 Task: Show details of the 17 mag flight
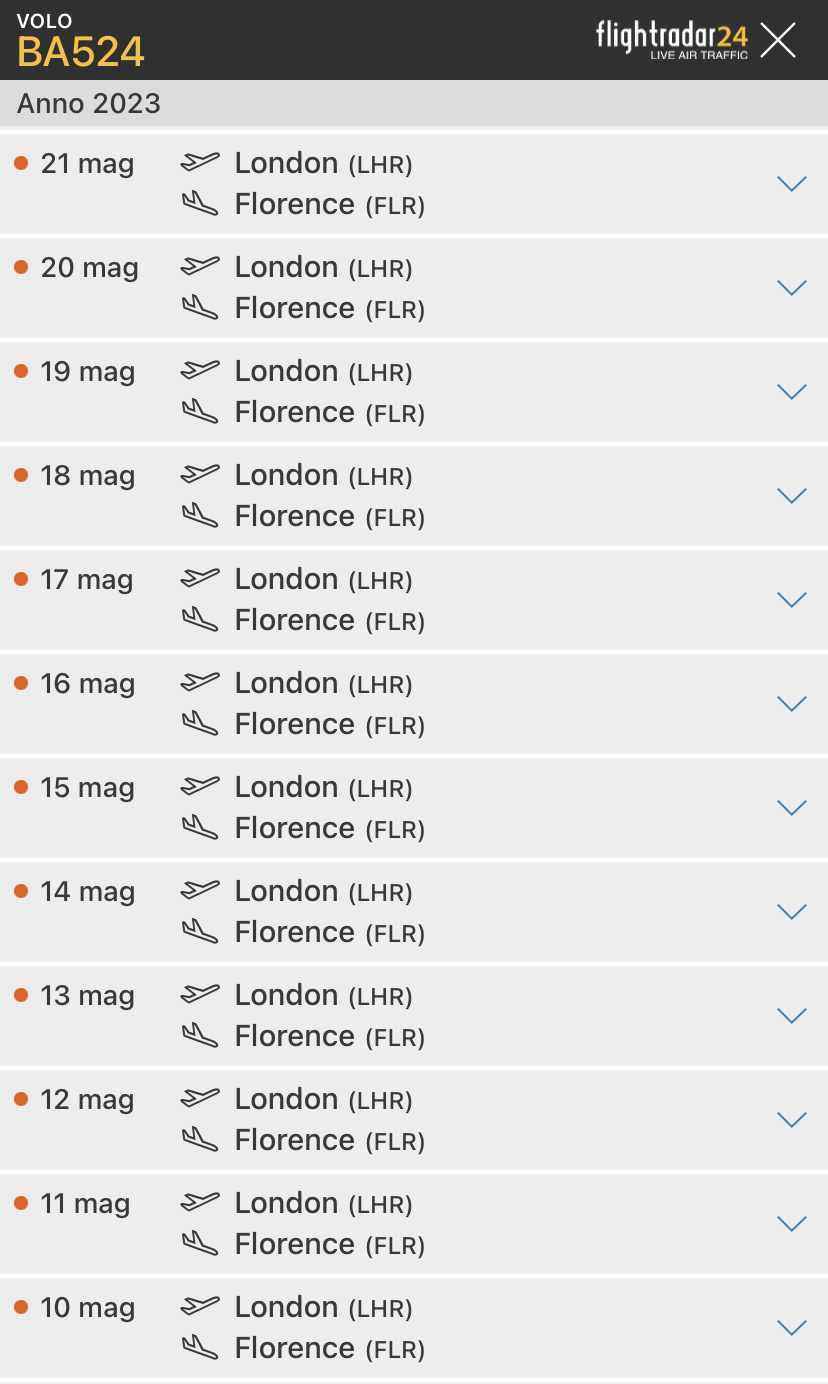pyautogui.click(x=791, y=600)
